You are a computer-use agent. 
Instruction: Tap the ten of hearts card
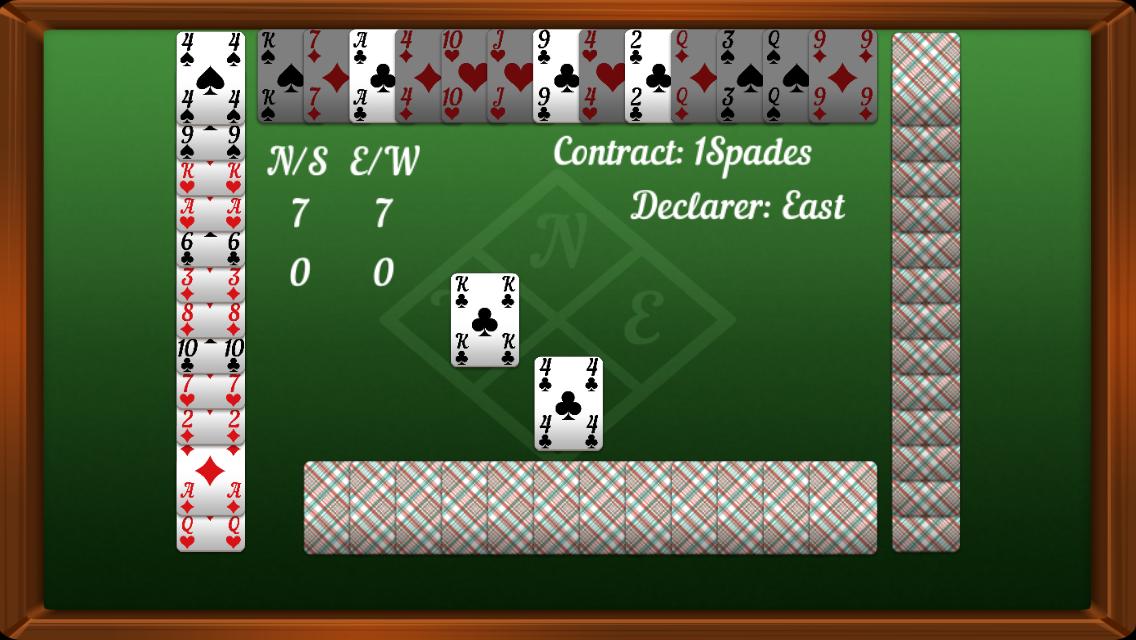[463, 77]
